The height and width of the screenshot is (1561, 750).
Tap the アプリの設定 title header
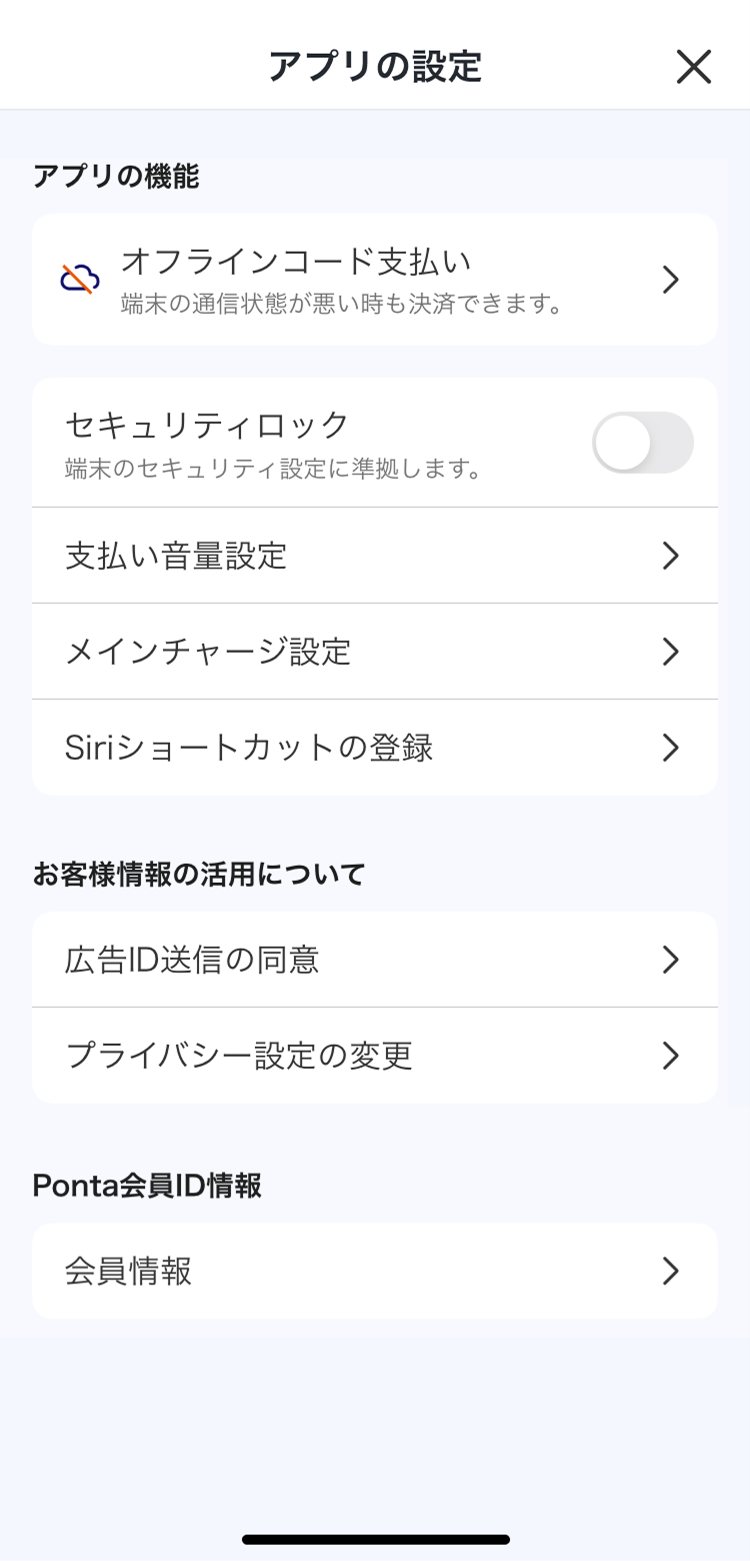(375, 67)
